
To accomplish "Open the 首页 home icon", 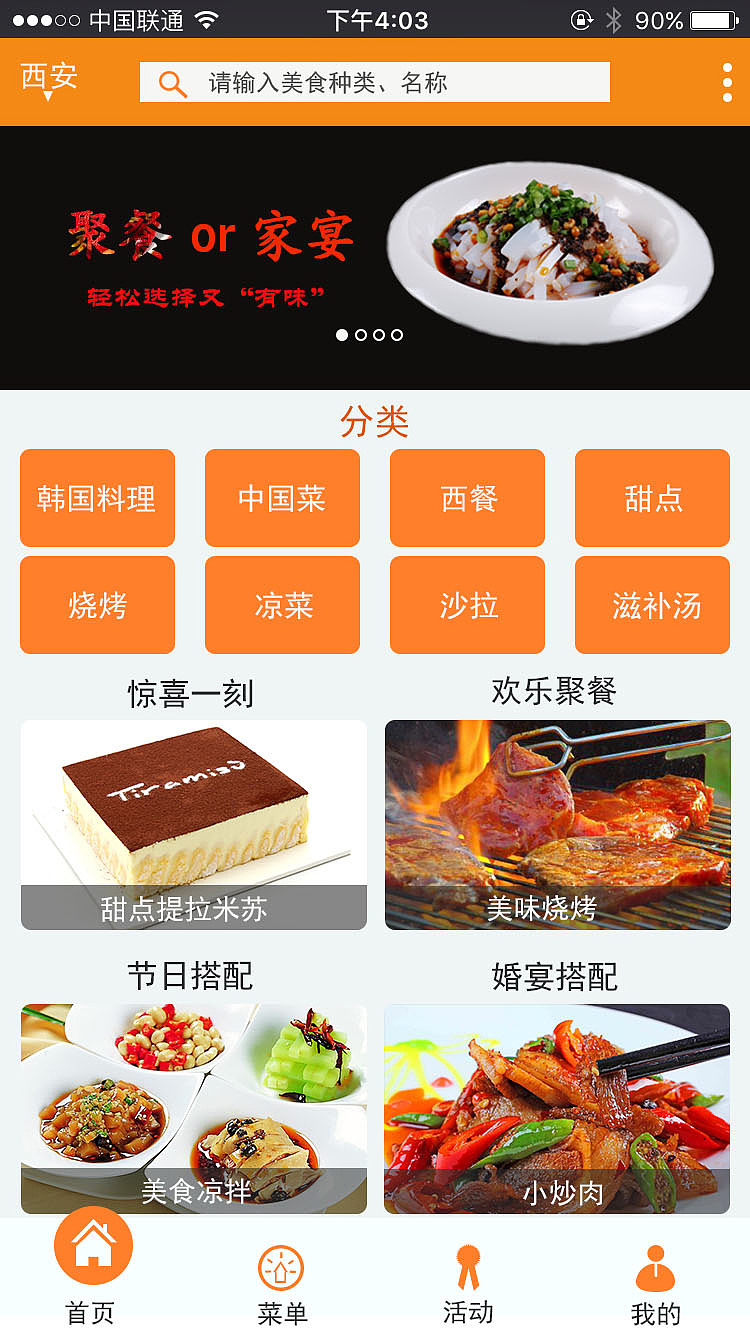I will point(93,1243).
